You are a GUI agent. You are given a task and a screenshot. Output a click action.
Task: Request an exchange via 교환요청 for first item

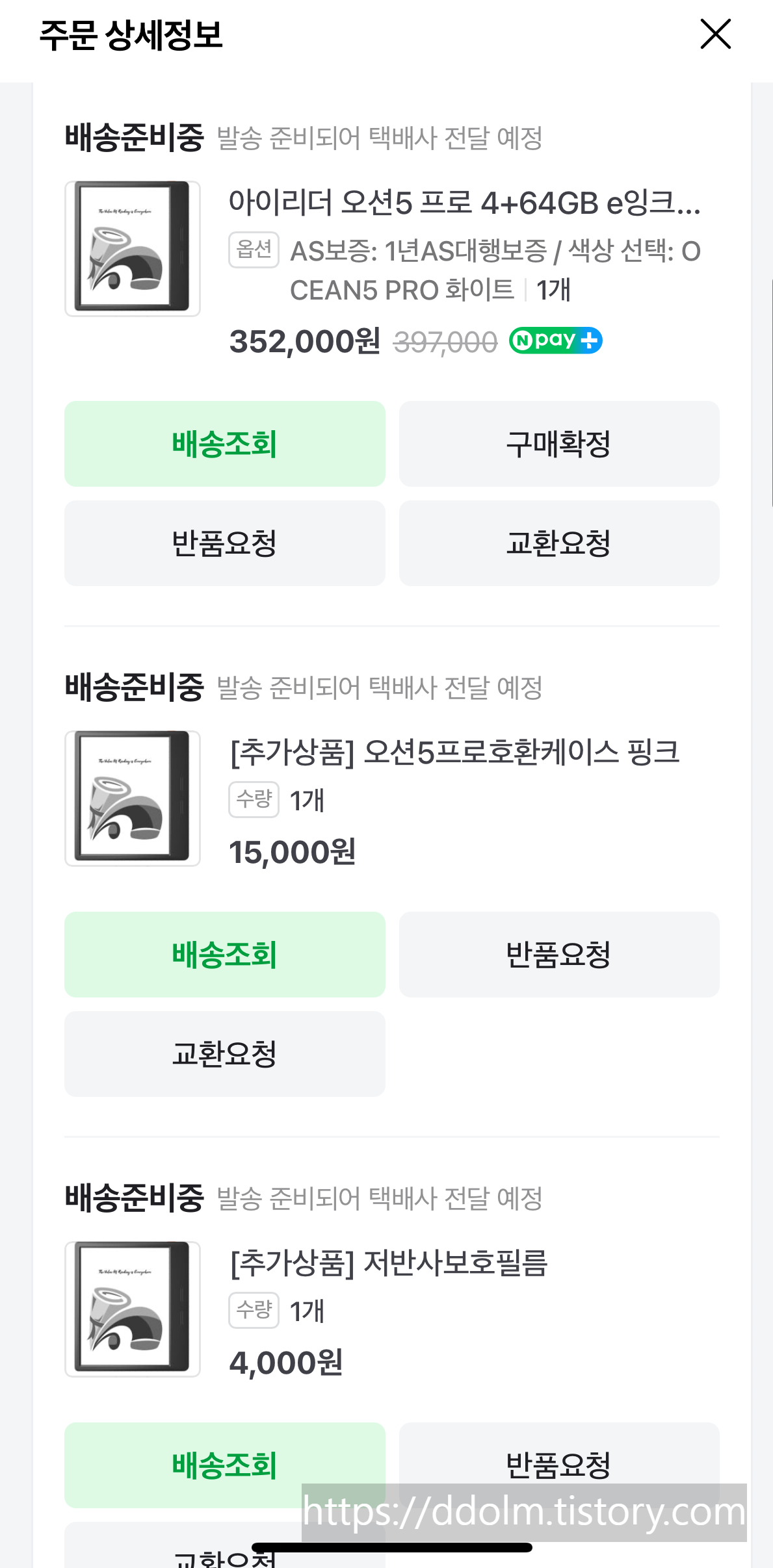point(558,543)
